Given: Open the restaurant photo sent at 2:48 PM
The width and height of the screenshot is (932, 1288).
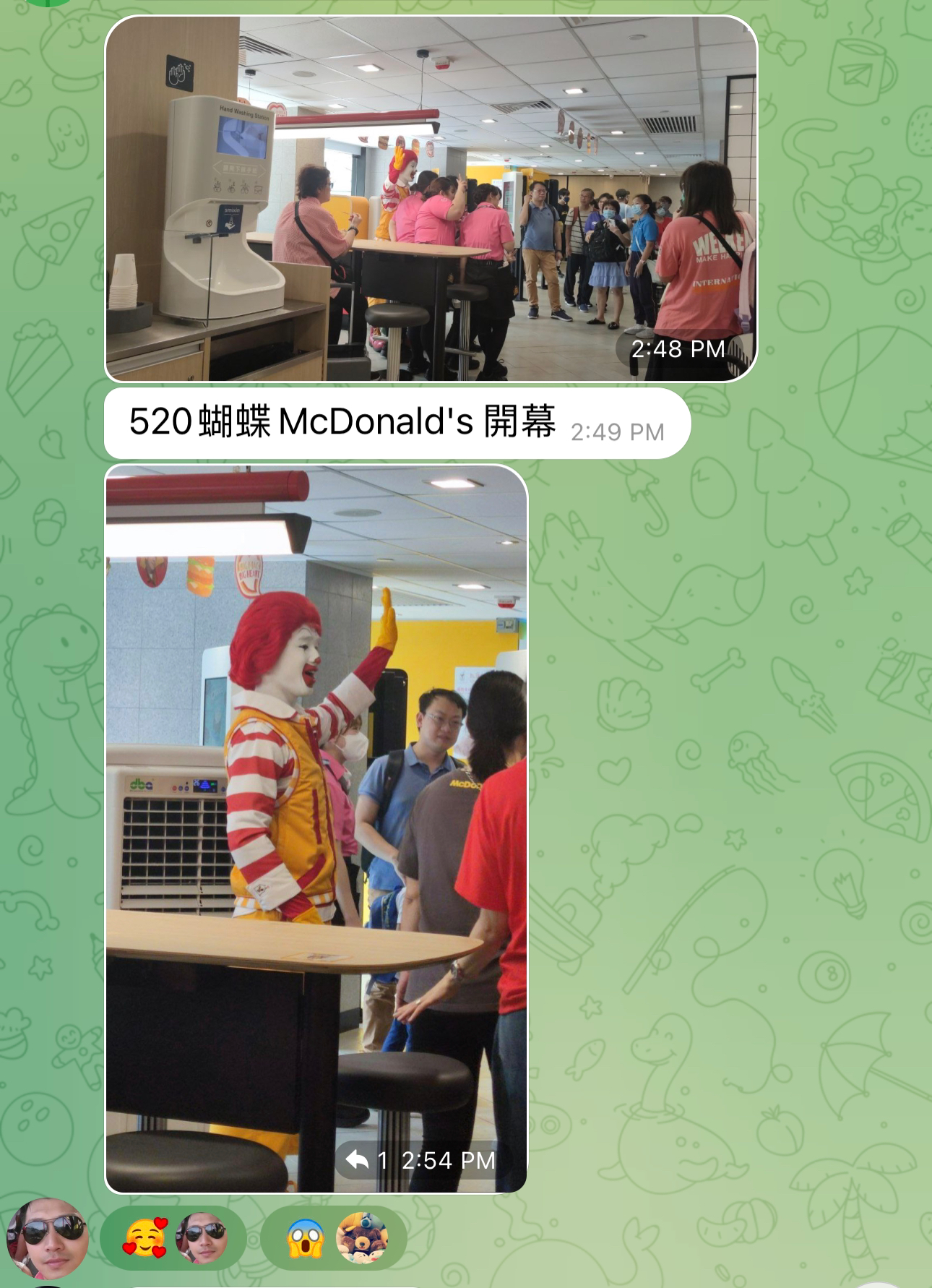Looking at the screenshot, I should [431, 199].
